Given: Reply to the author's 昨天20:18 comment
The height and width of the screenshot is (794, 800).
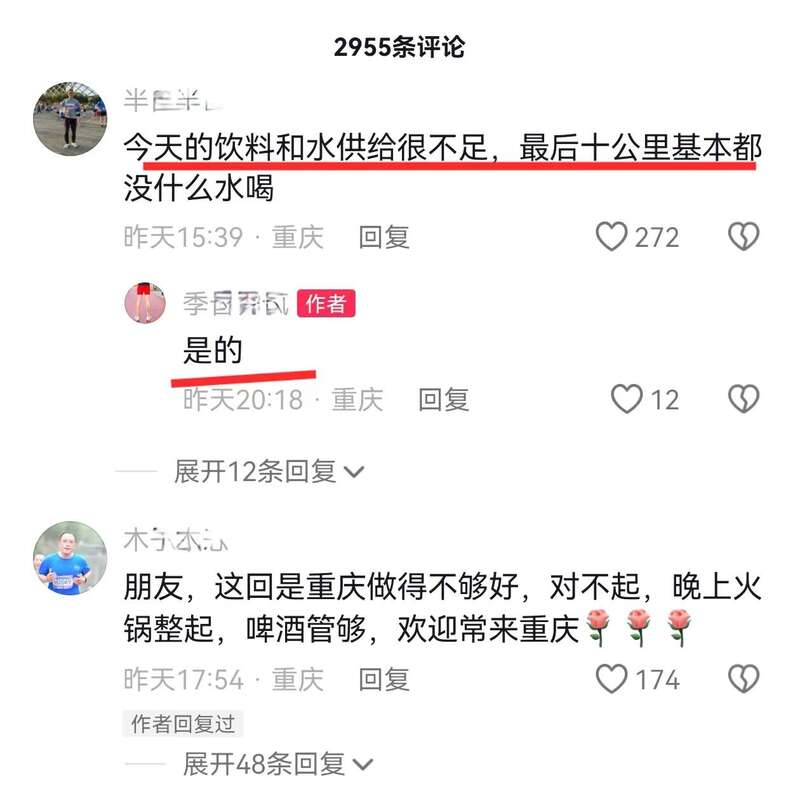Looking at the screenshot, I should coord(444,400).
